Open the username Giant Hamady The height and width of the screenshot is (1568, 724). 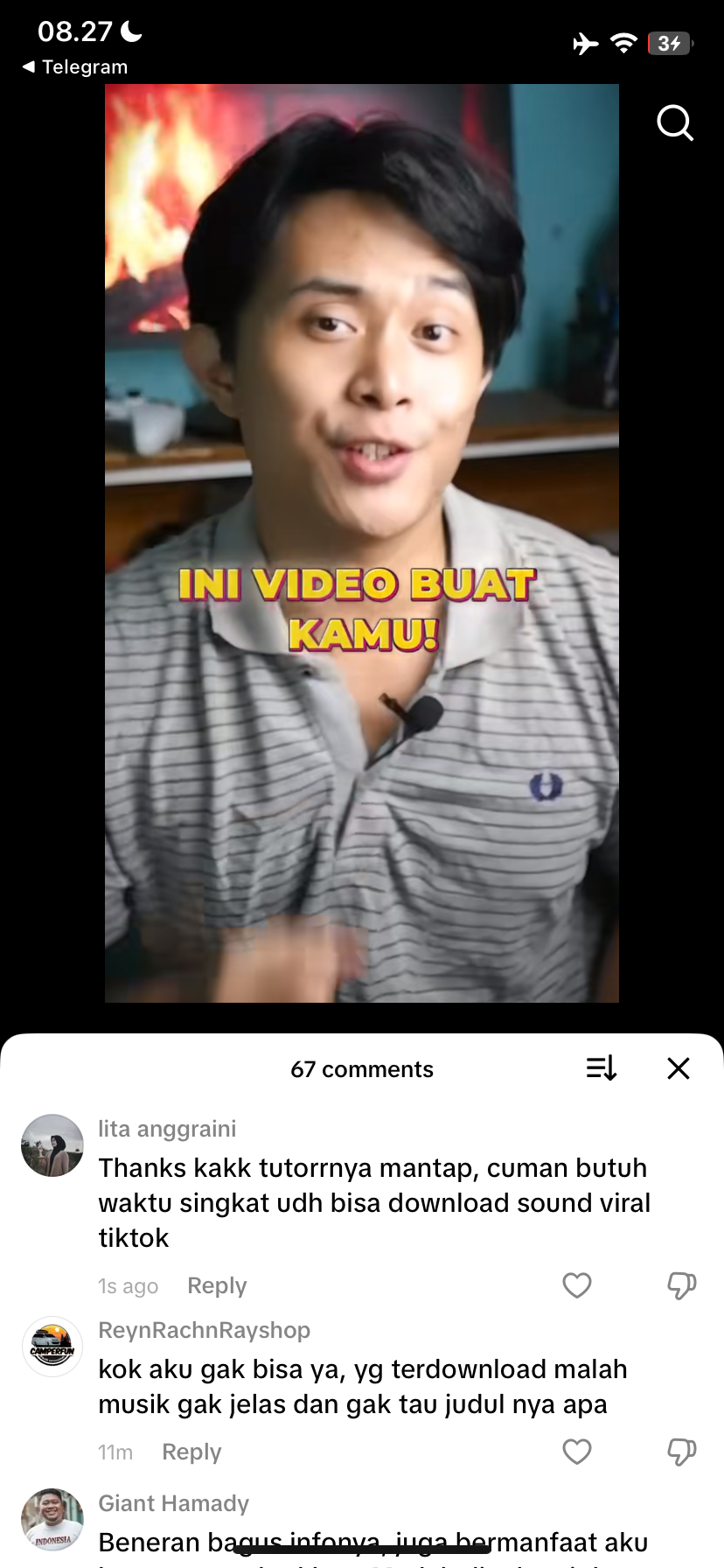coord(173,1503)
